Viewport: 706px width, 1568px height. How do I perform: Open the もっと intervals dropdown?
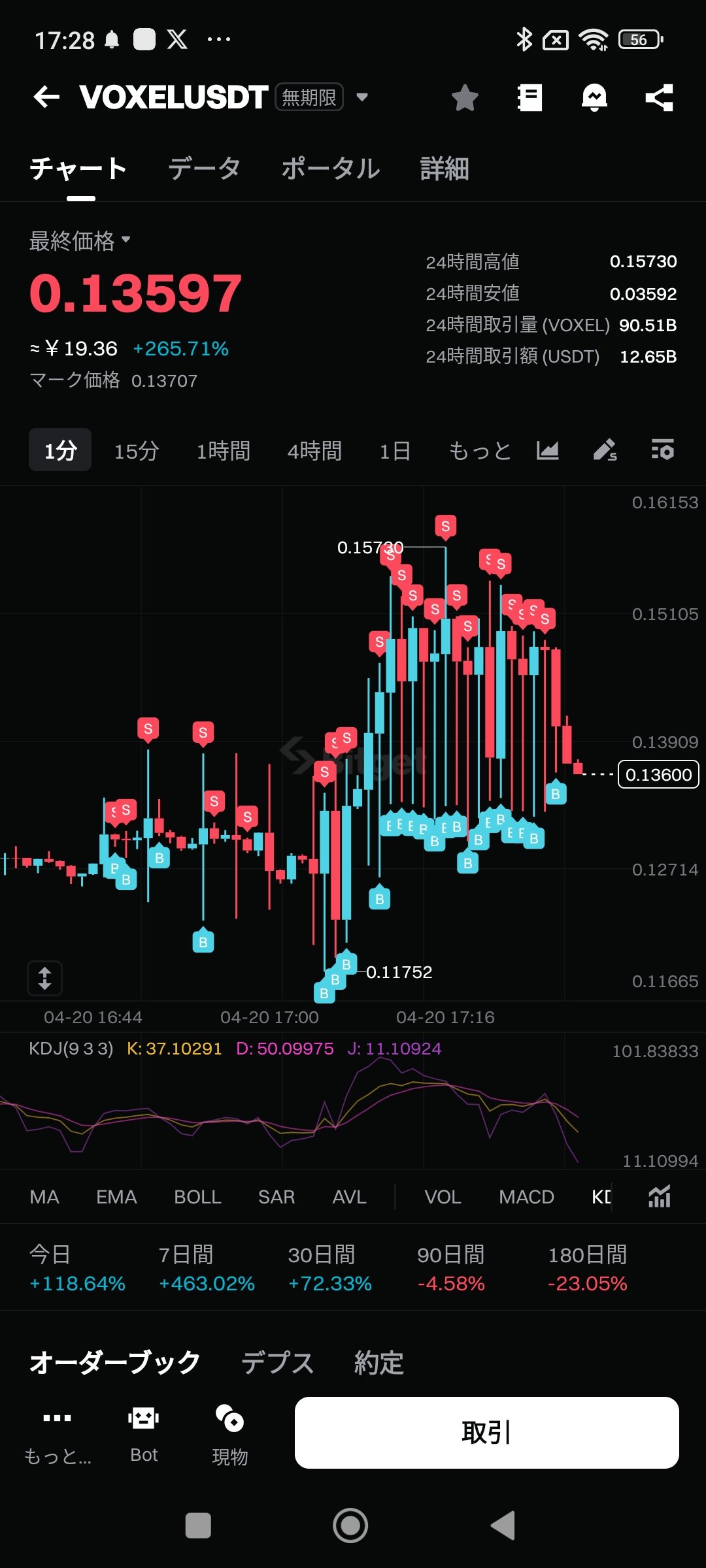tap(479, 451)
